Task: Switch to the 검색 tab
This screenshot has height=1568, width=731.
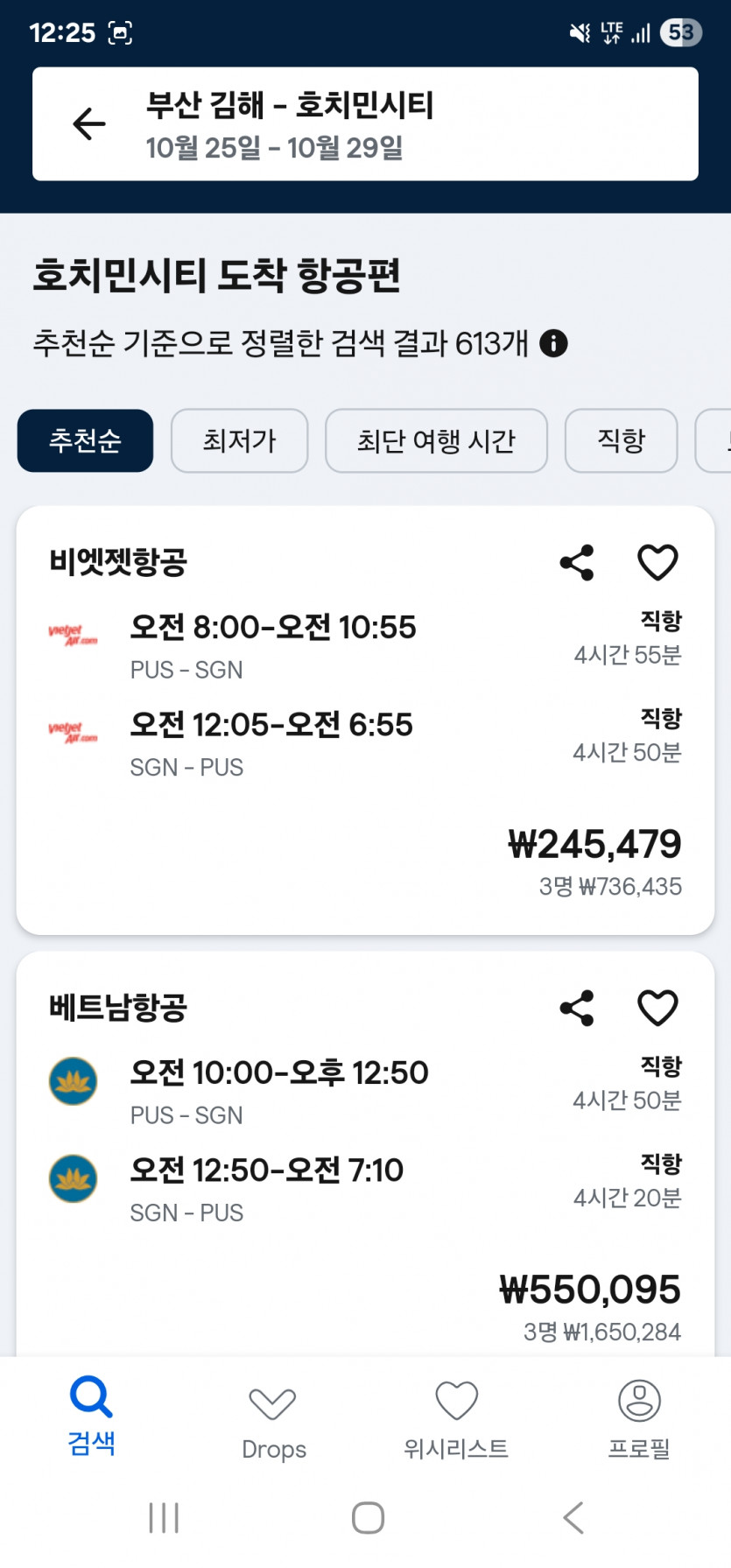Action: click(x=91, y=1416)
